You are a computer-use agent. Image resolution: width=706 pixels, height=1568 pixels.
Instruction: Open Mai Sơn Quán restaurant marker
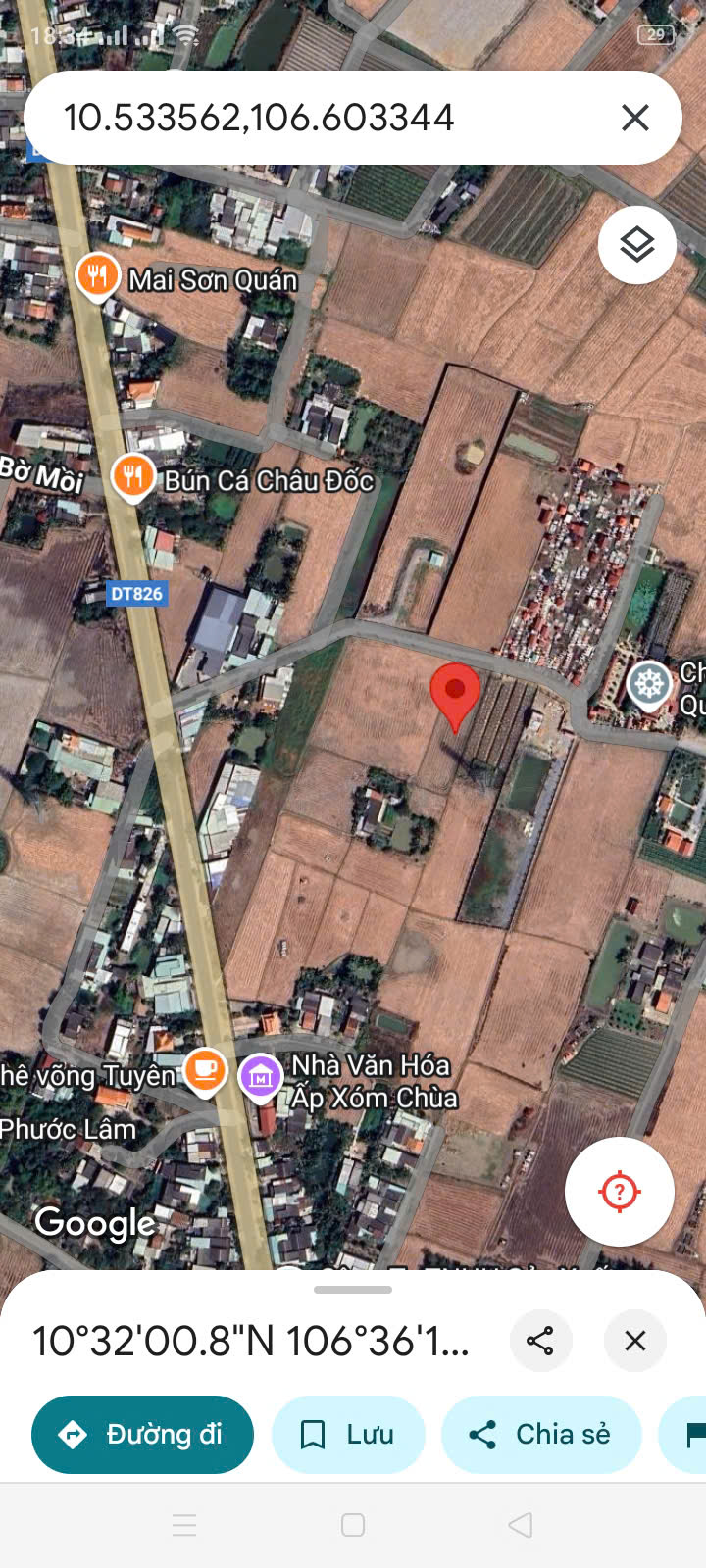97,277
